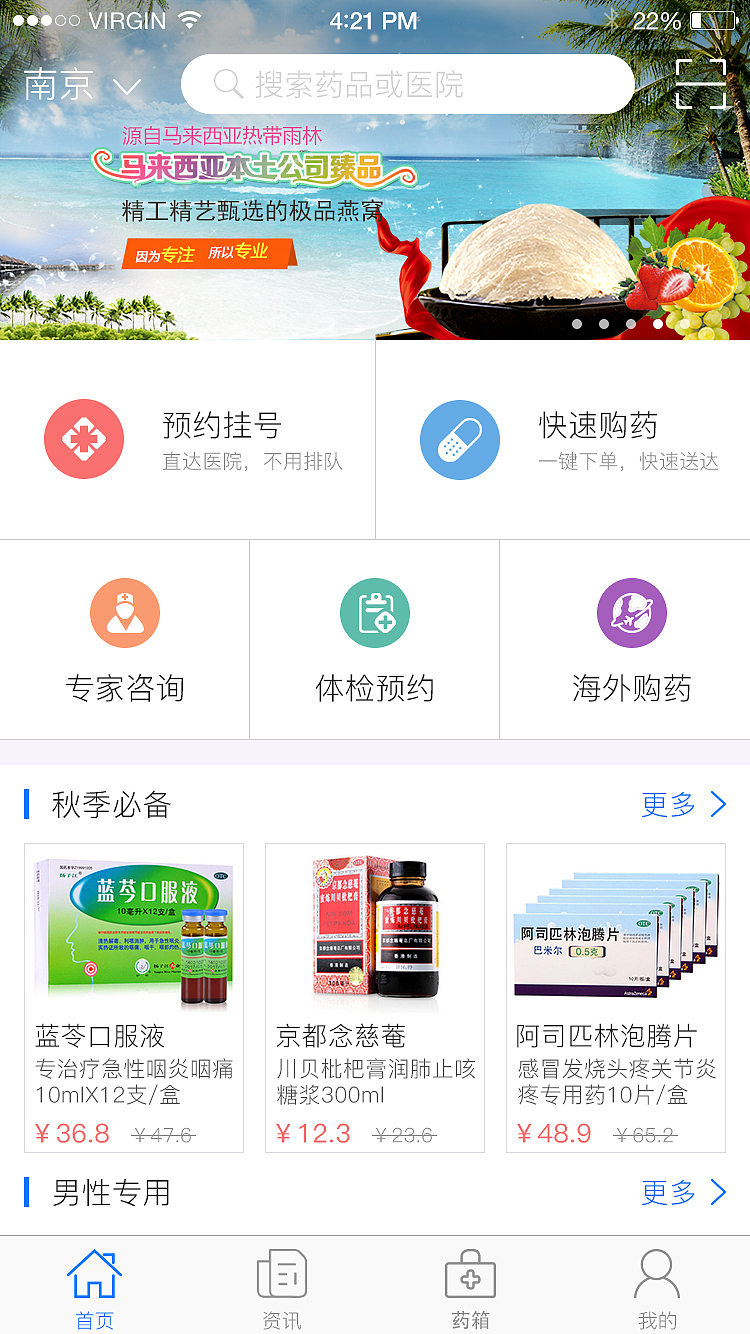
Task: View the 京都念慈菴 syrup product
Action: pos(374,995)
